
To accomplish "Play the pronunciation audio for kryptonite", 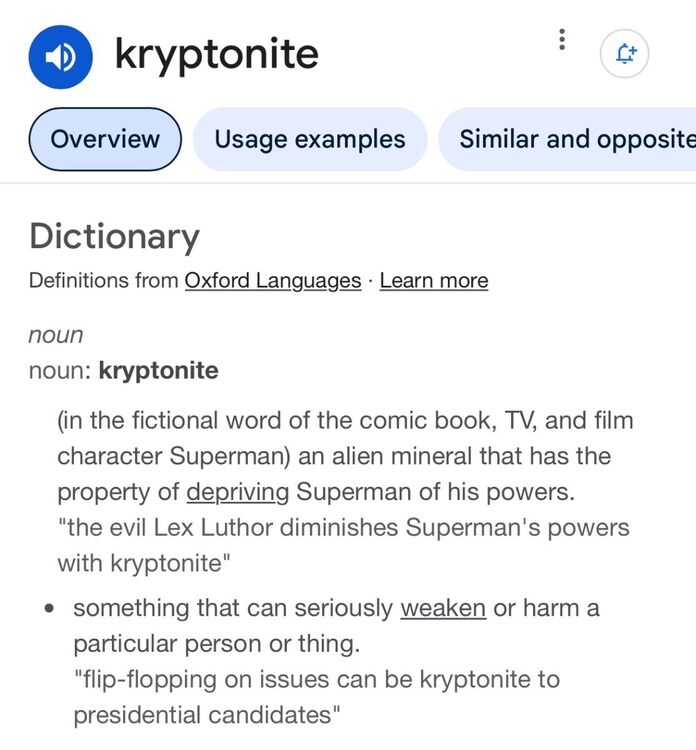I will click(60, 56).
